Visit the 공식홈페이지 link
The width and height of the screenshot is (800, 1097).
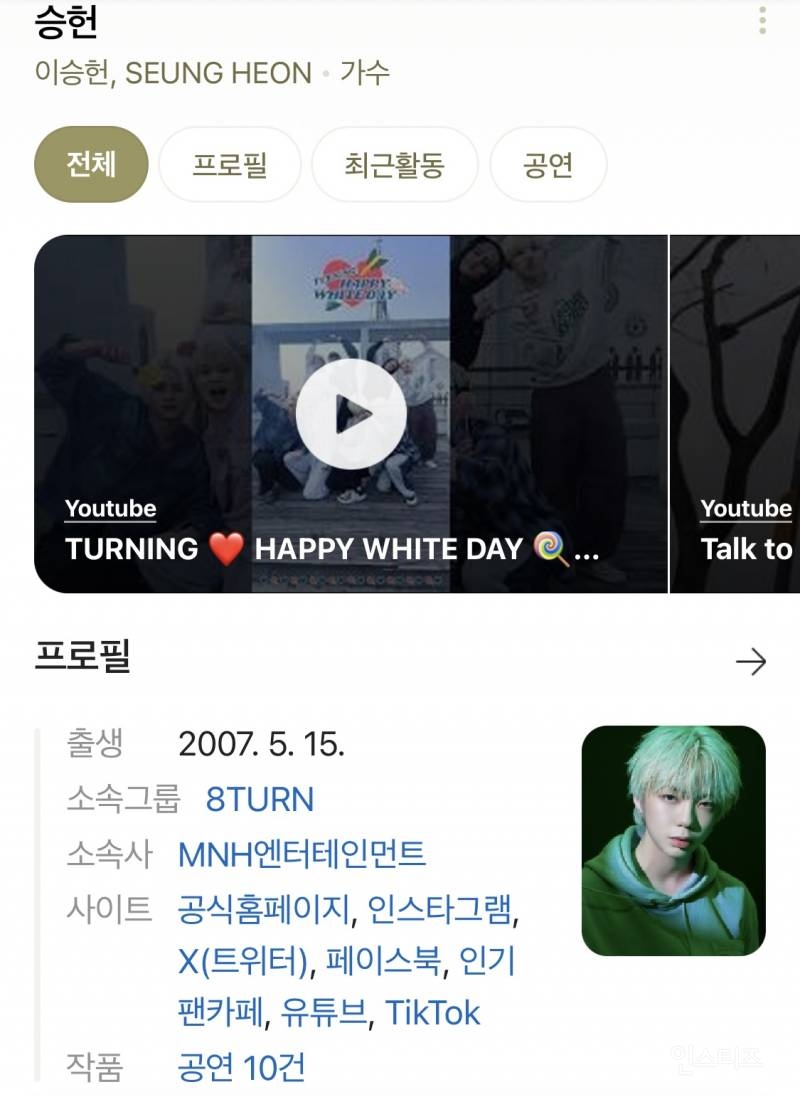[264, 909]
